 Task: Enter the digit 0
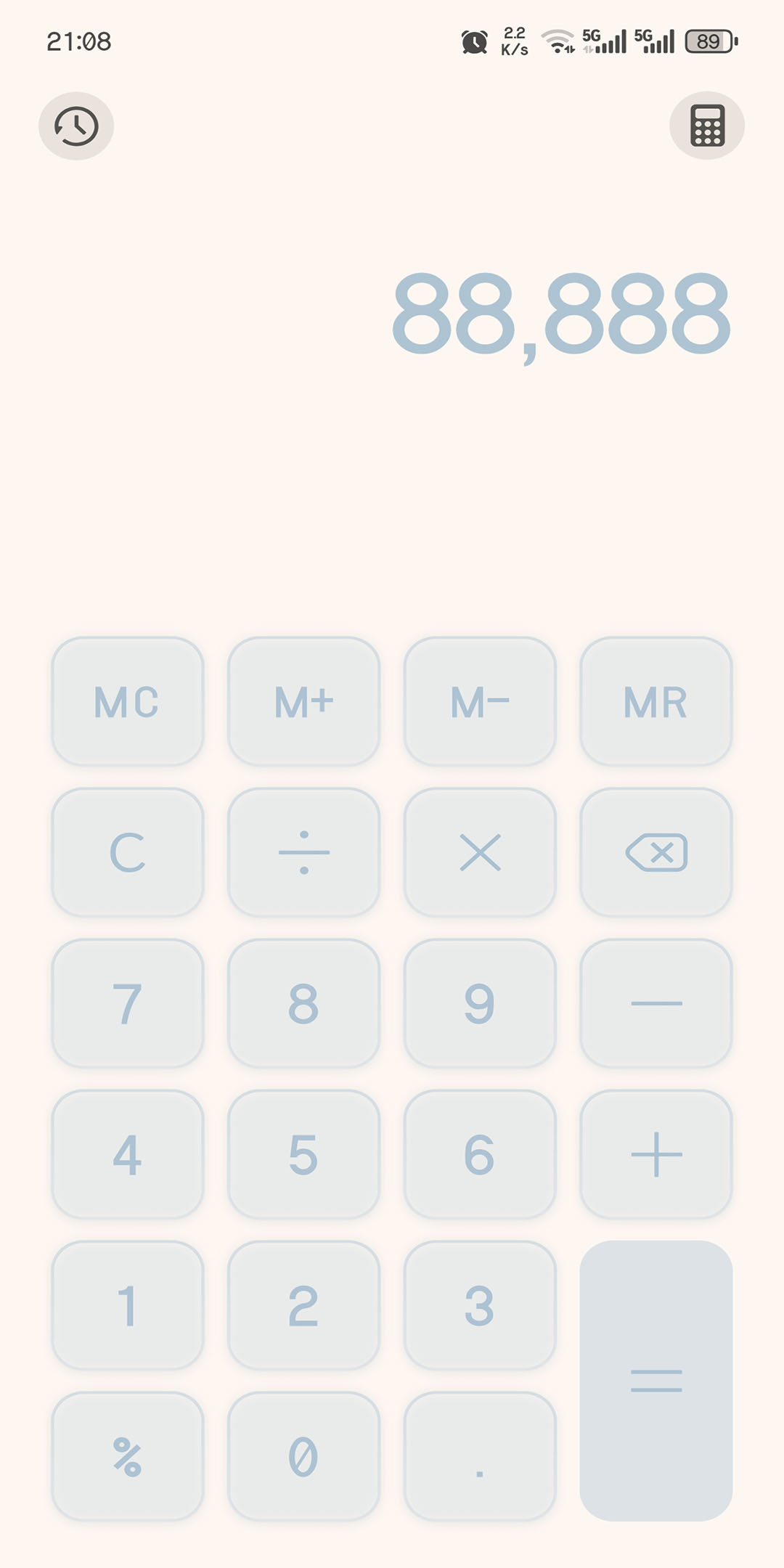(303, 1456)
